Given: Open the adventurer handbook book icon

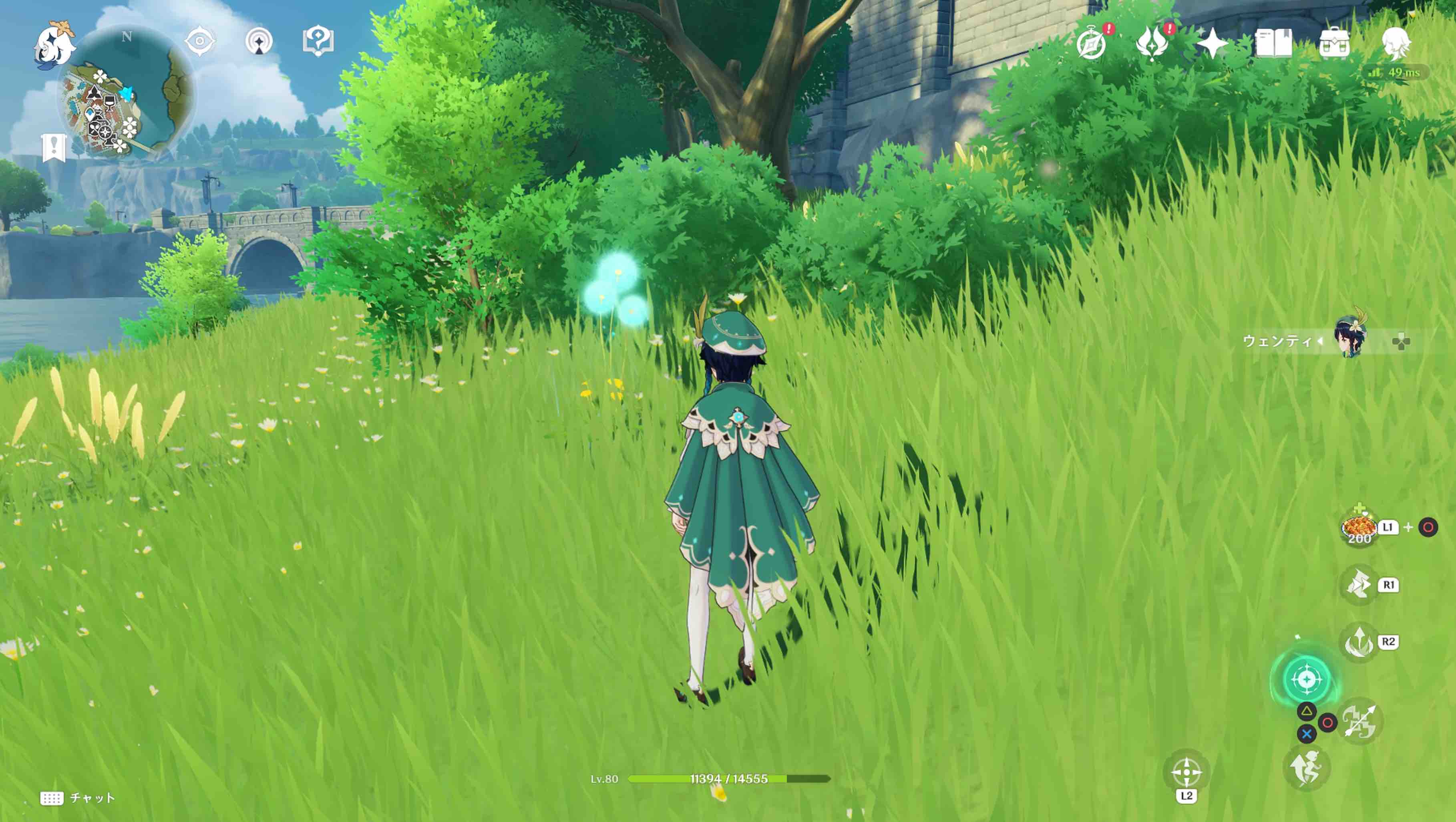Looking at the screenshot, I should coord(1273,44).
